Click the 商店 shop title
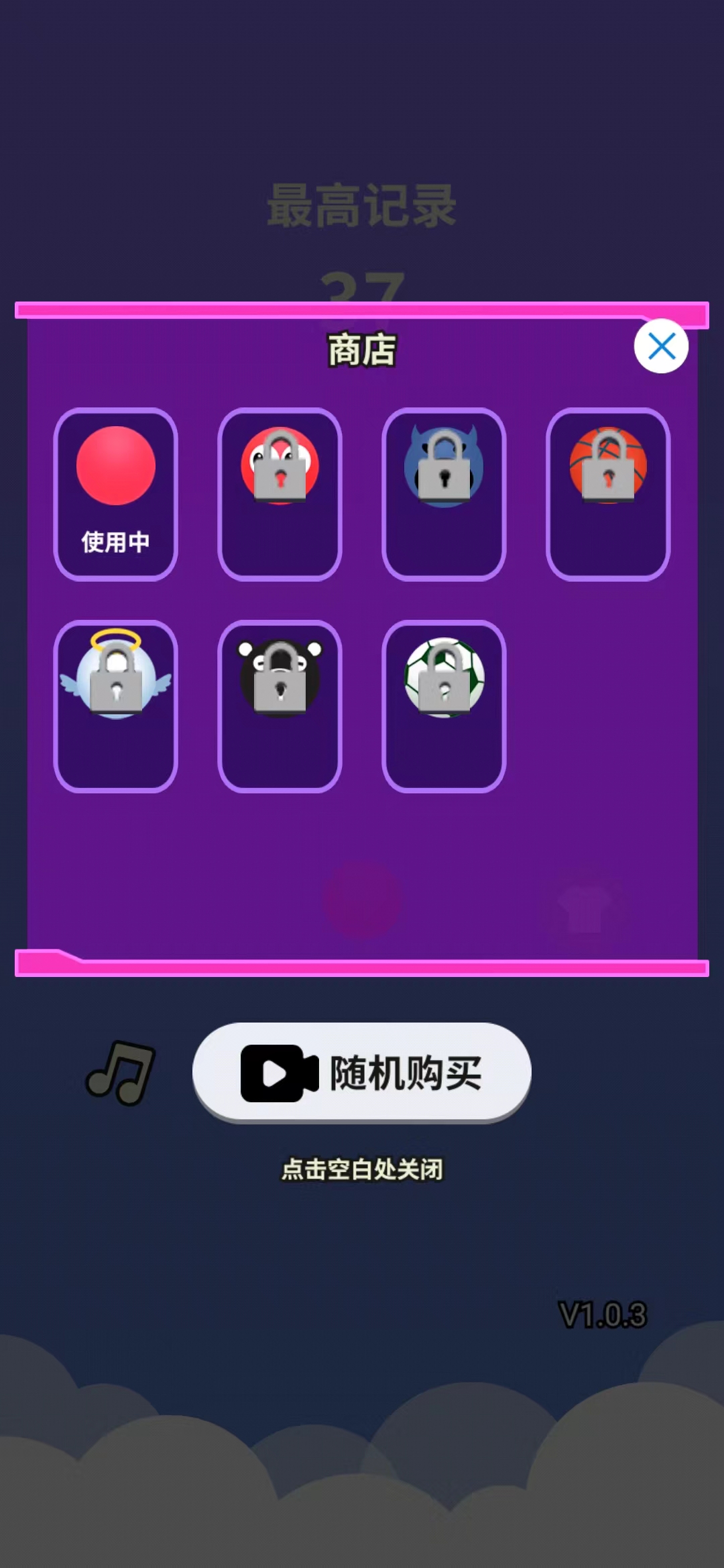 [362, 350]
